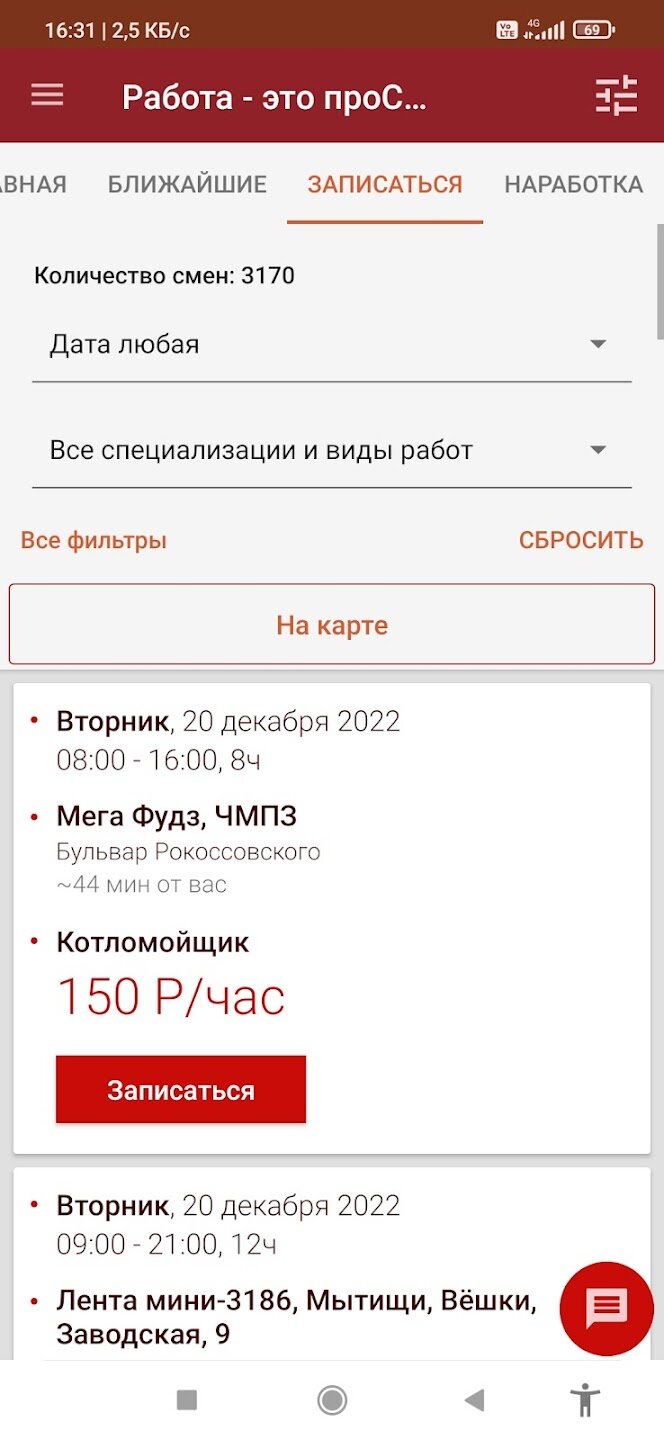The height and width of the screenshot is (1440, 664).
Task: Show shifts На карте
Action: (332, 626)
